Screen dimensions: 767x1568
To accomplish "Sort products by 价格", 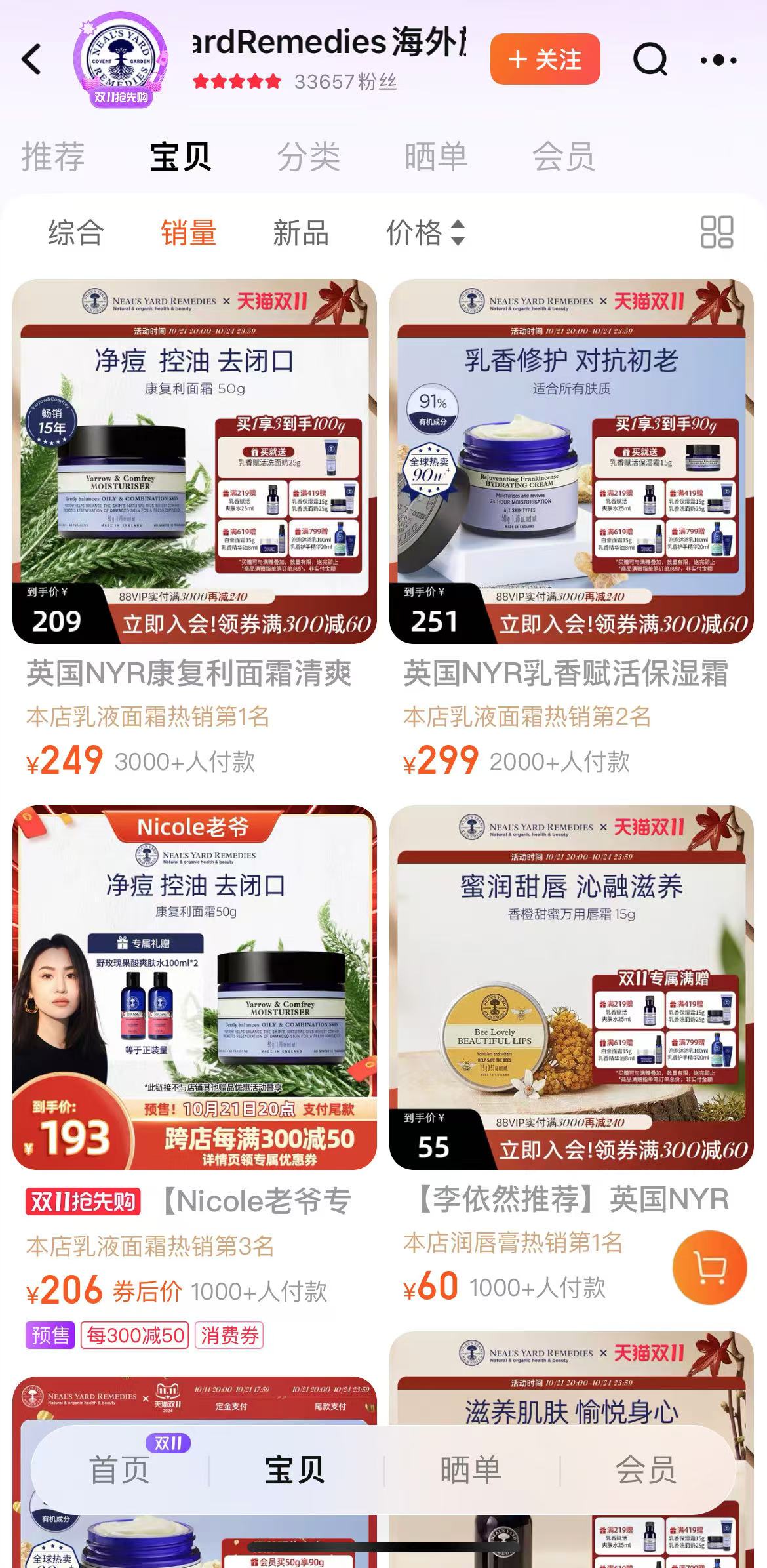I will (x=425, y=233).
